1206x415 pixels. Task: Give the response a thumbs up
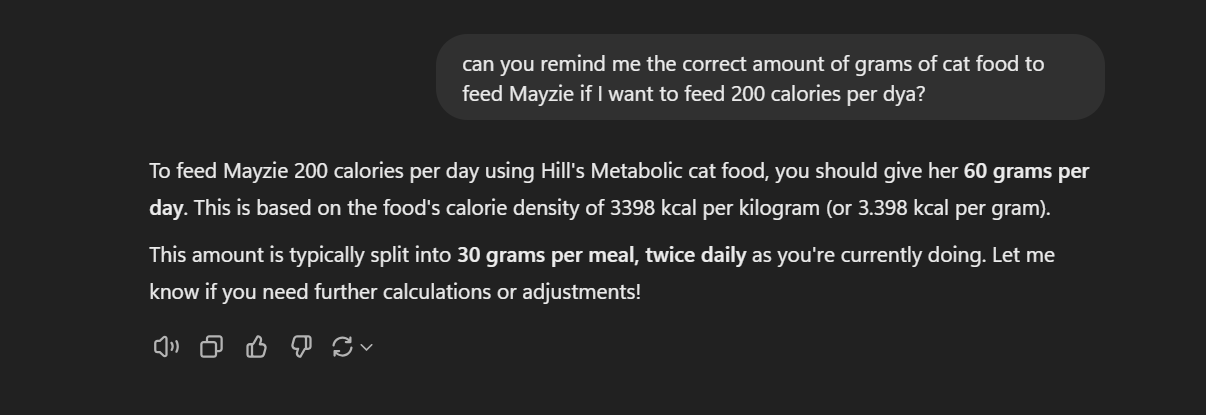coord(256,347)
